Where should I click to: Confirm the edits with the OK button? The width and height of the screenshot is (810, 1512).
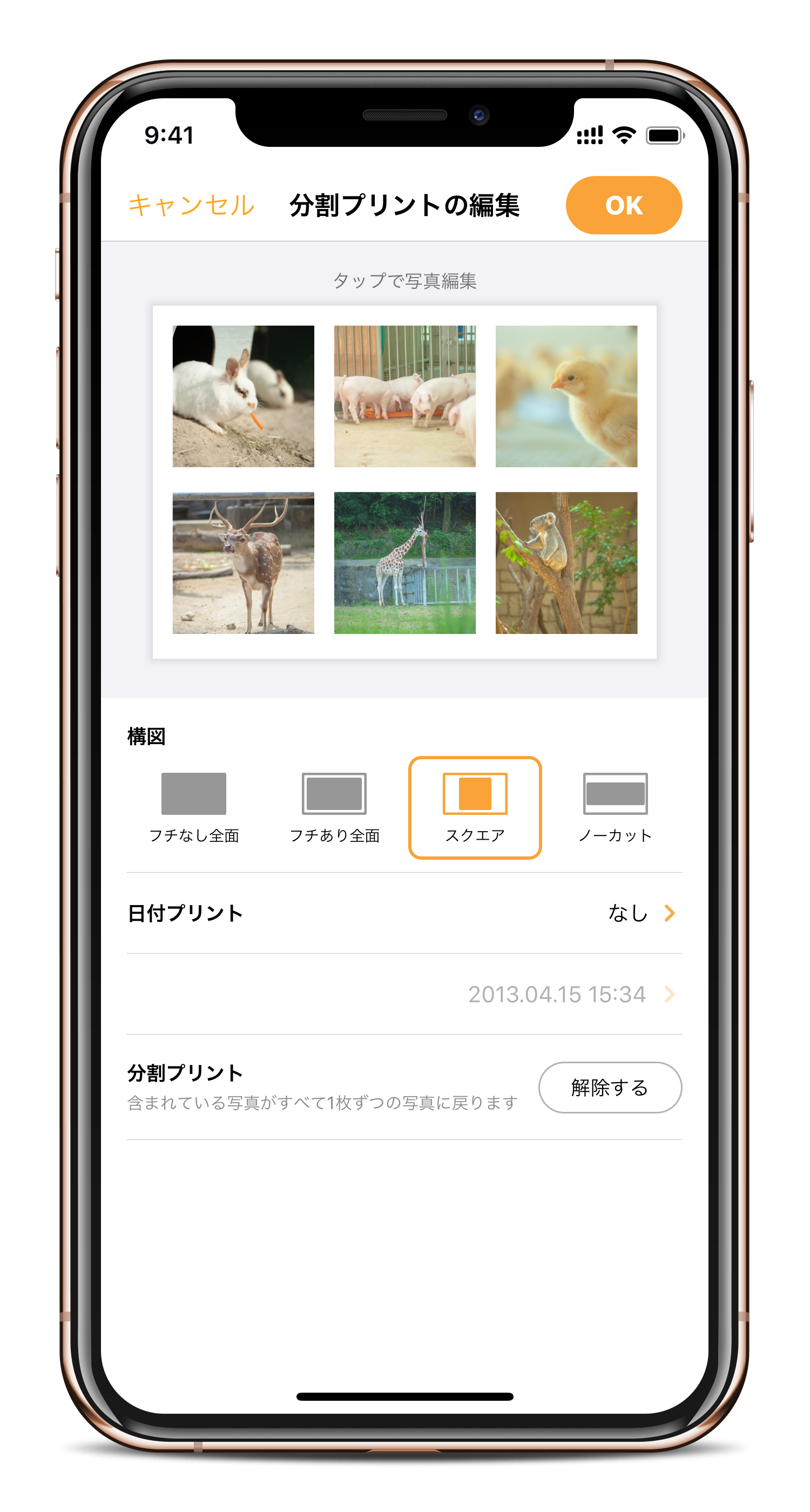click(623, 205)
